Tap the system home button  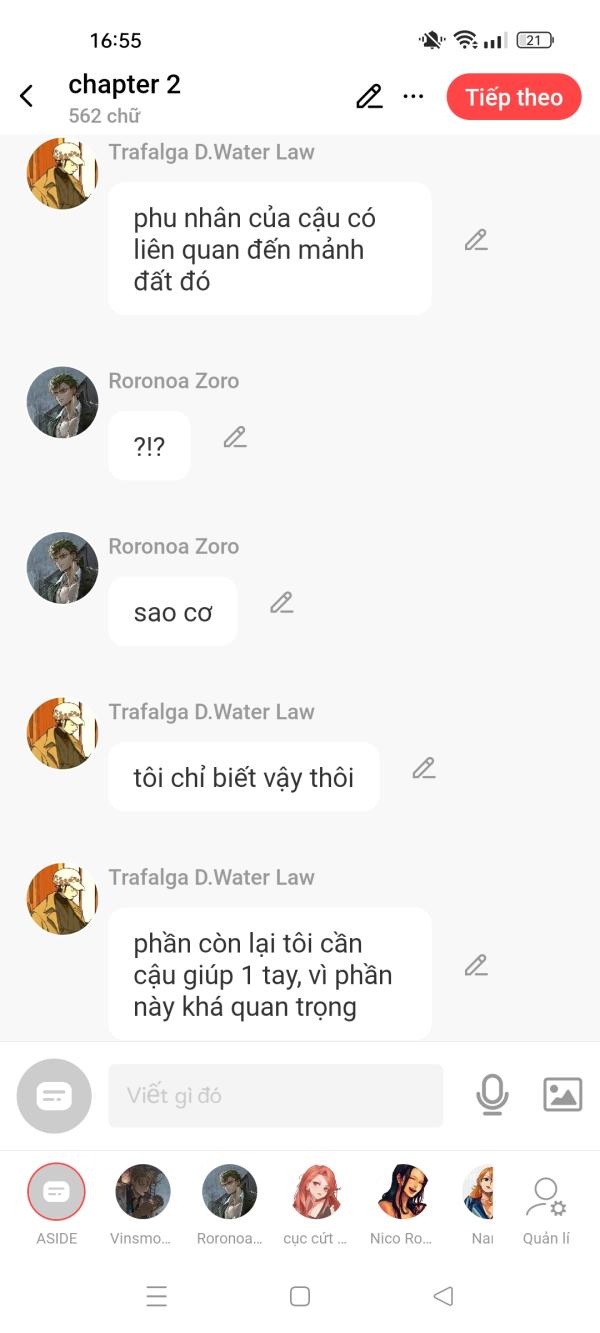click(299, 1296)
